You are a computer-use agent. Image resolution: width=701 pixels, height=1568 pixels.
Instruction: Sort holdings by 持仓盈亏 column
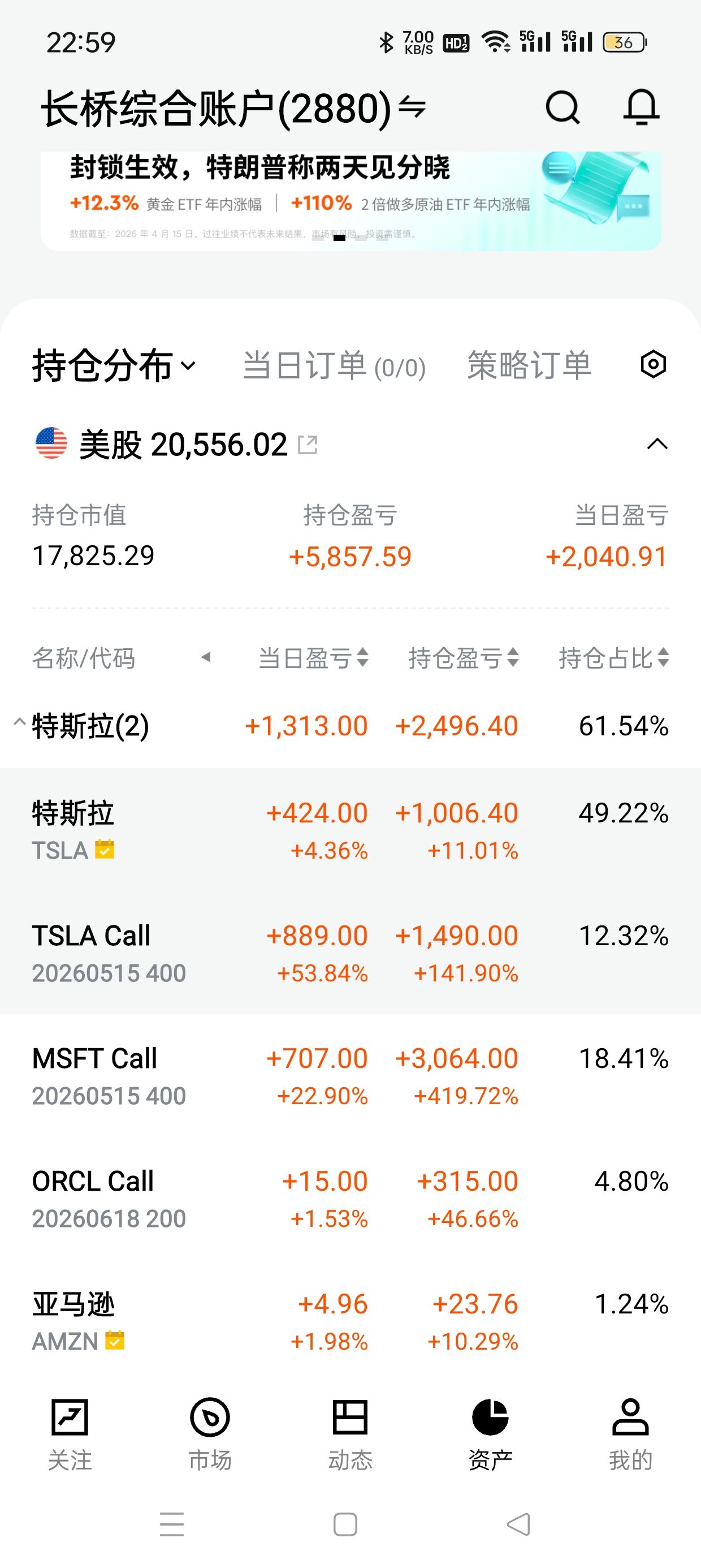(x=463, y=658)
